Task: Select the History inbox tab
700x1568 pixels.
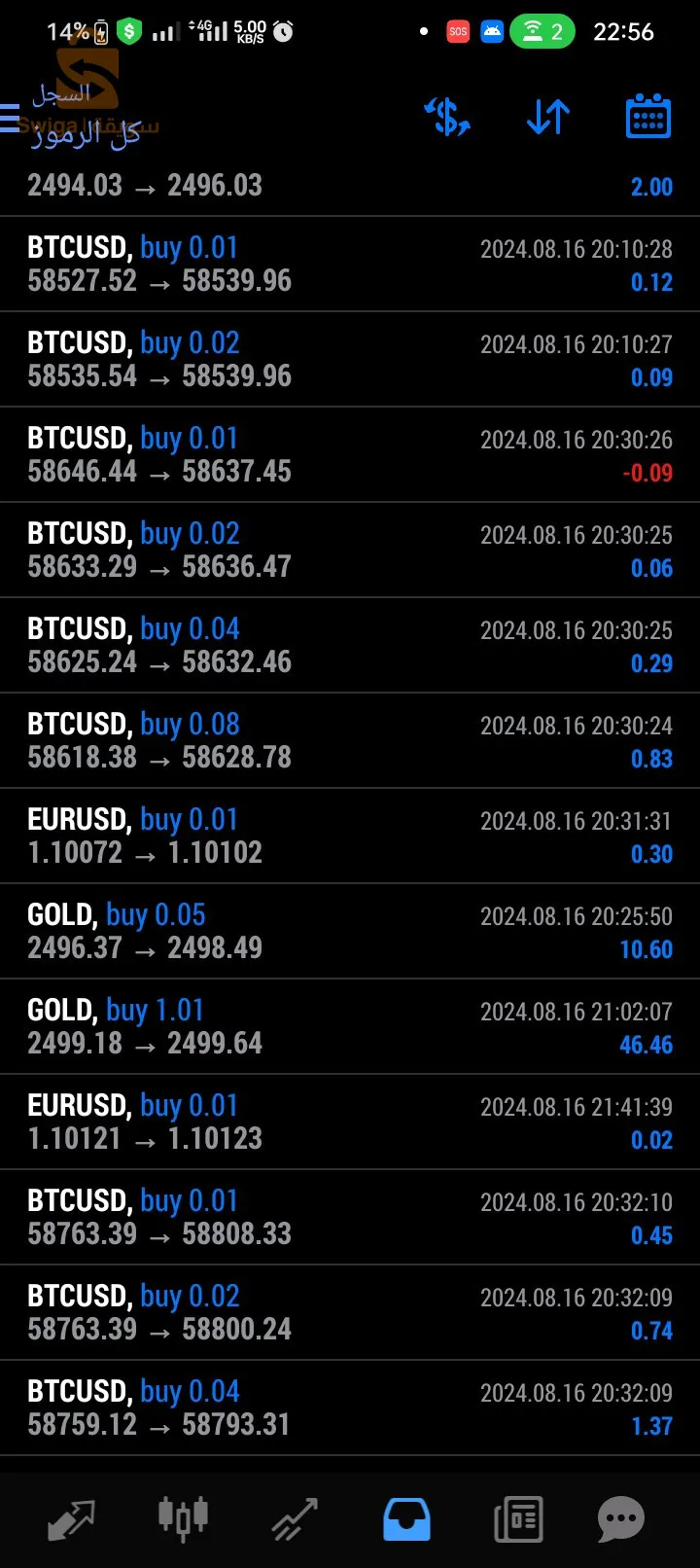Action: click(406, 1519)
